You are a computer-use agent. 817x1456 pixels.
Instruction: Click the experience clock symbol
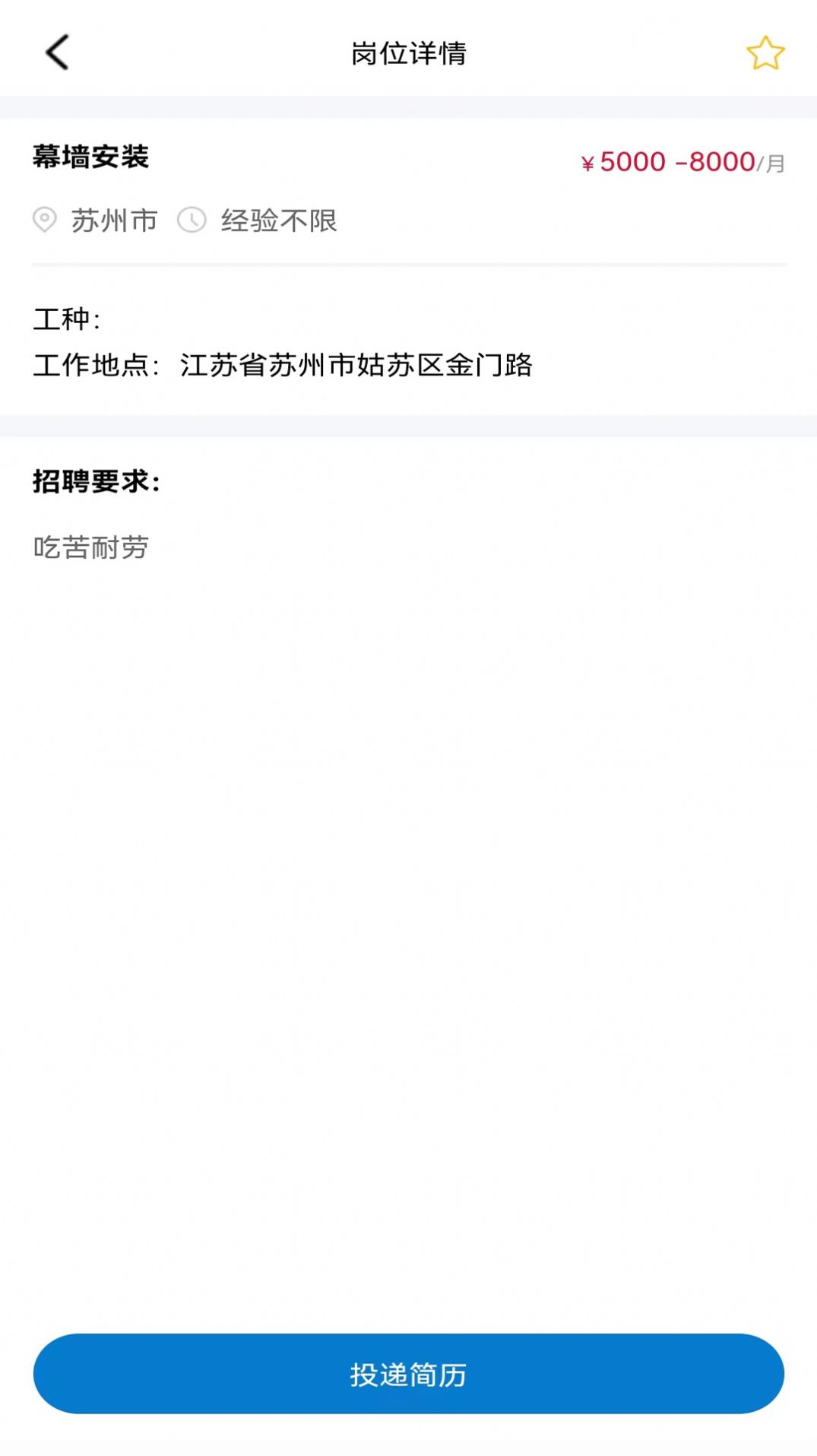[x=190, y=220]
